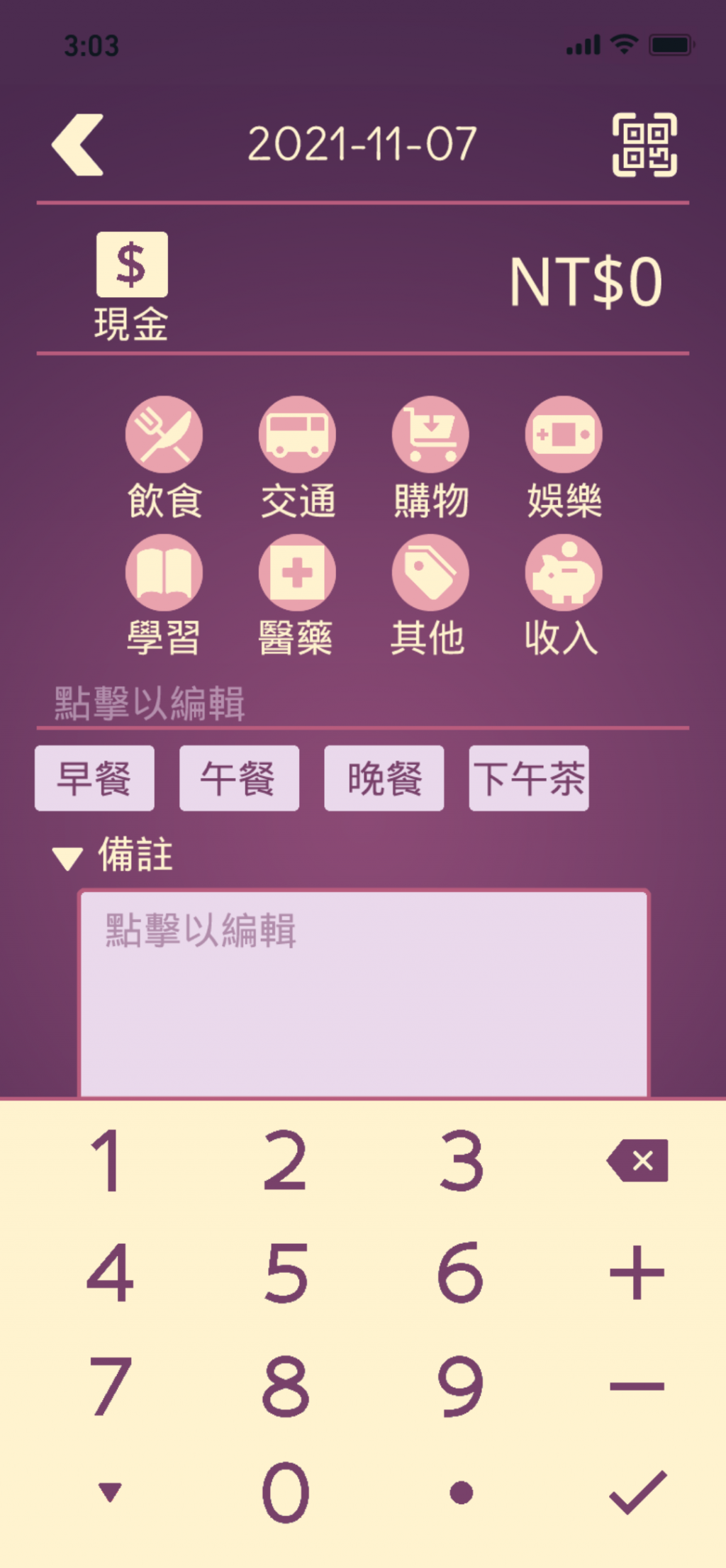
Task: Open the QR code scanner
Action: click(x=644, y=145)
